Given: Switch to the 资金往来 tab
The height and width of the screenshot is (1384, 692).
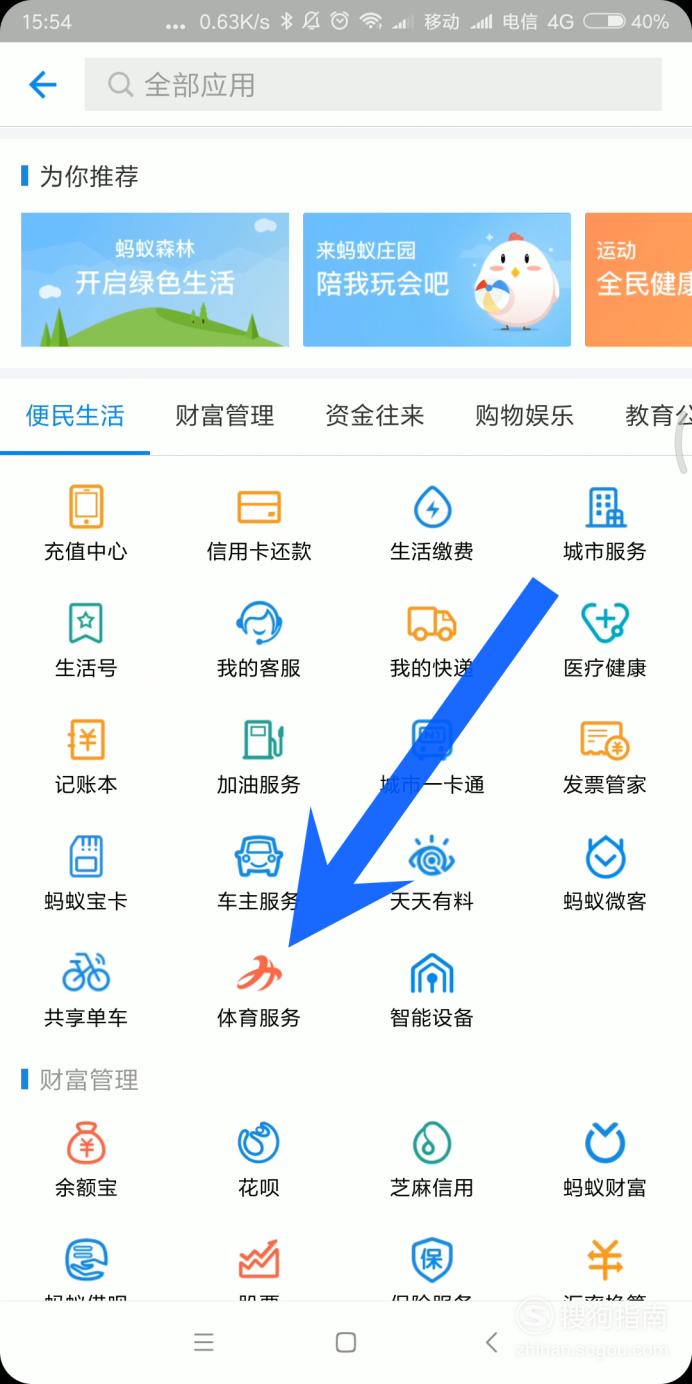Looking at the screenshot, I should [x=374, y=415].
